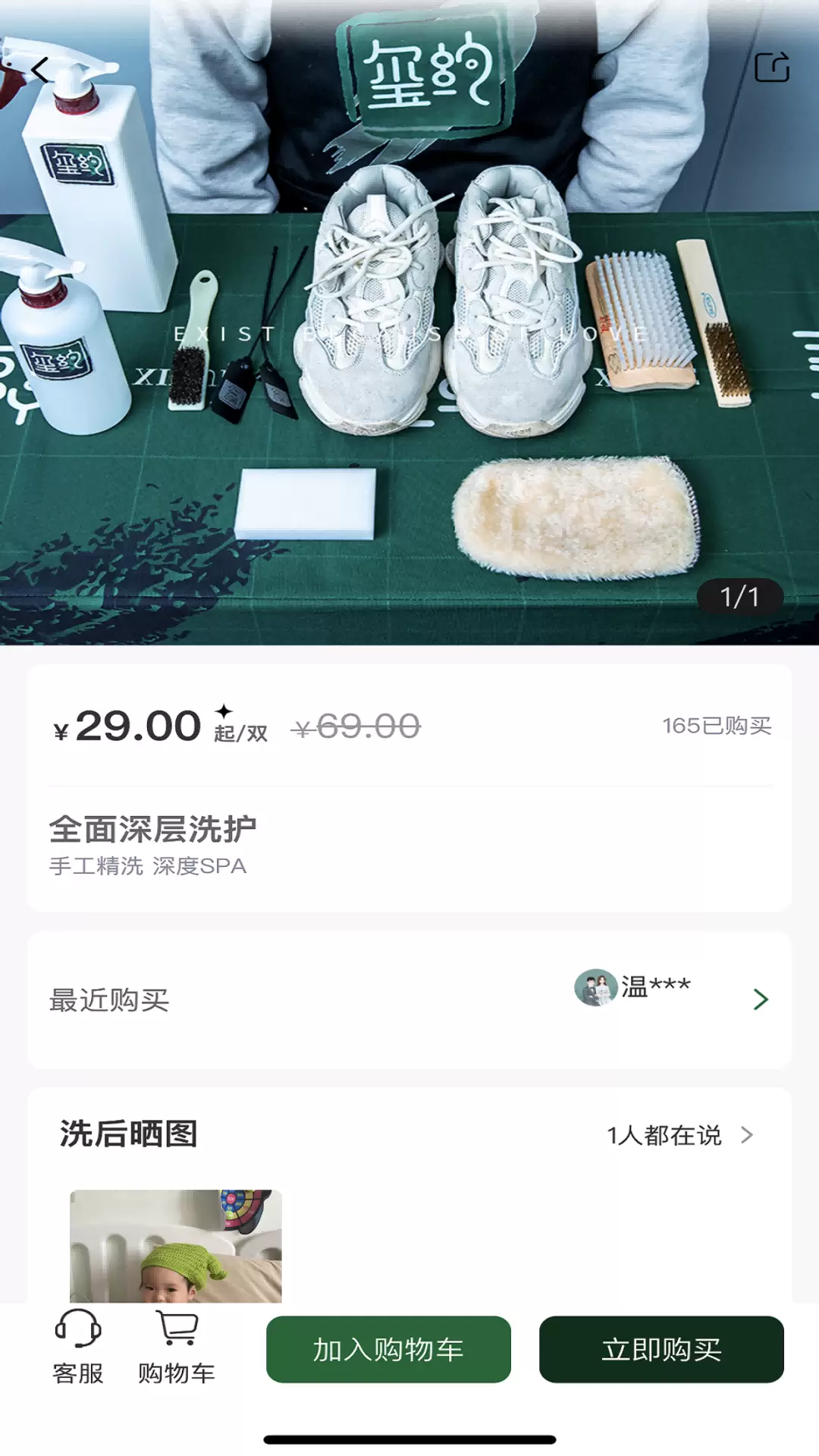
Task: Open the product banner photo
Action: pyautogui.click(x=409, y=322)
